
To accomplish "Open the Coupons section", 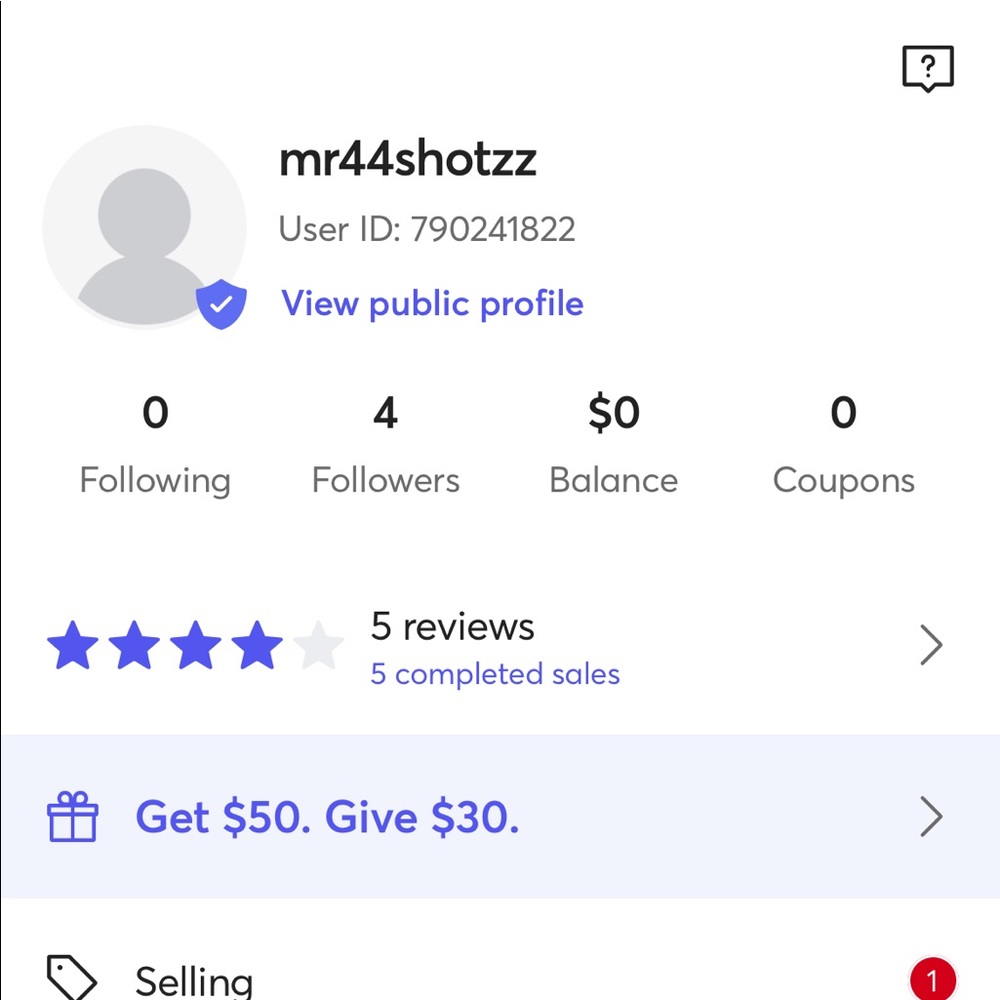I will [x=843, y=445].
